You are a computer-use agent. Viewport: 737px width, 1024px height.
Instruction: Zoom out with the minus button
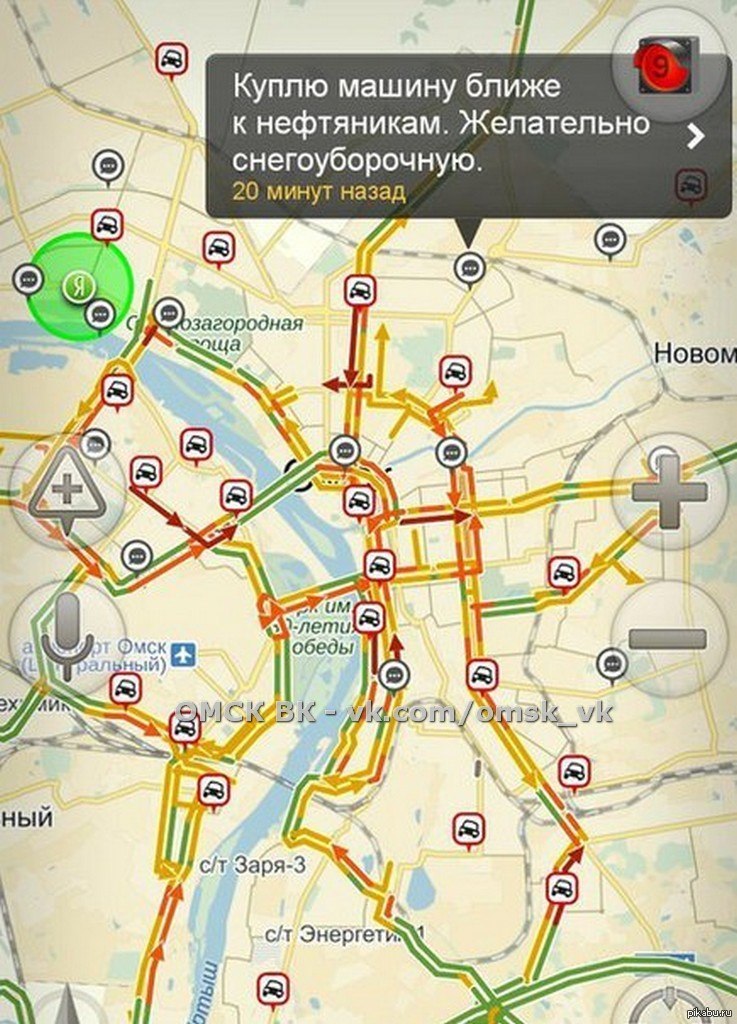point(669,637)
